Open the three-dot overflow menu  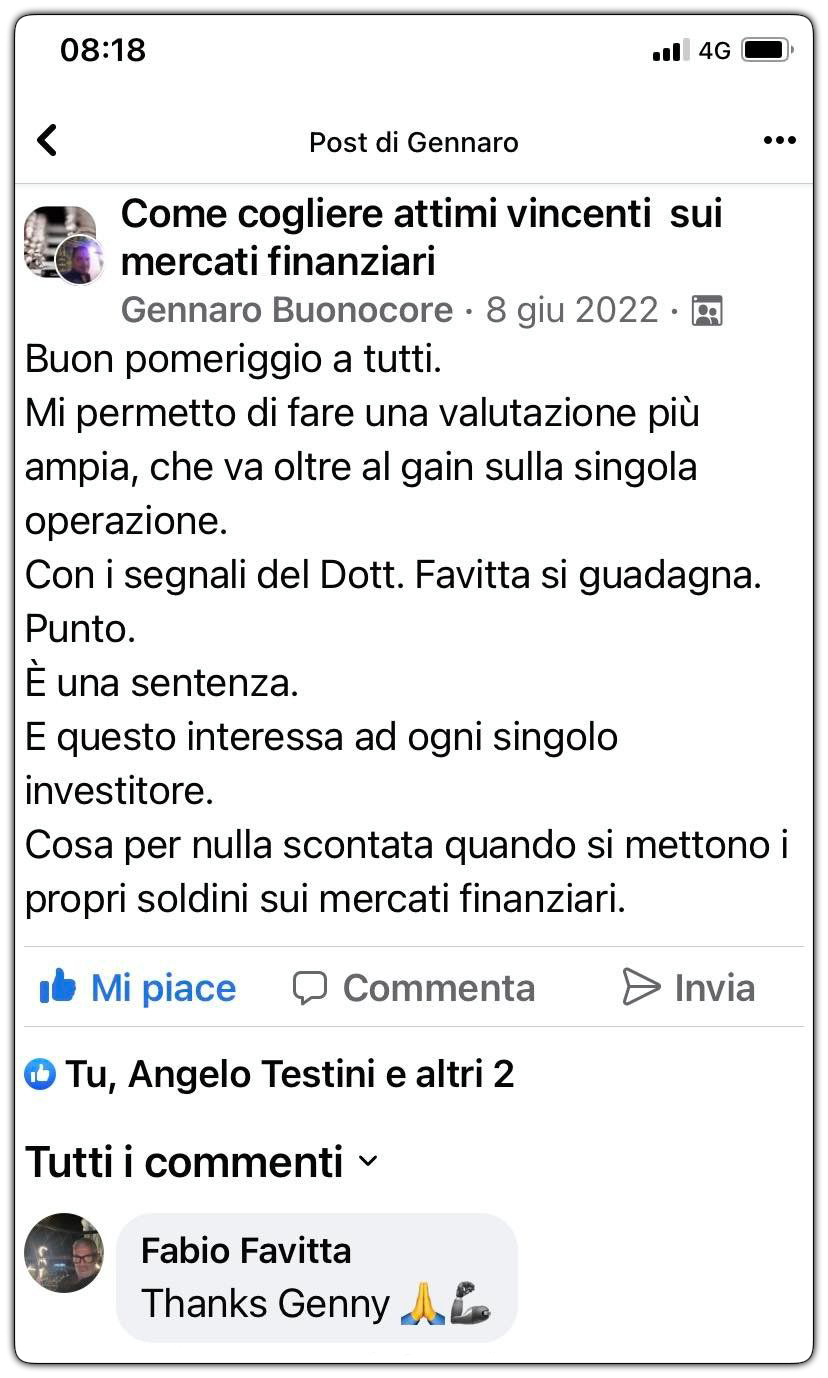[779, 141]
